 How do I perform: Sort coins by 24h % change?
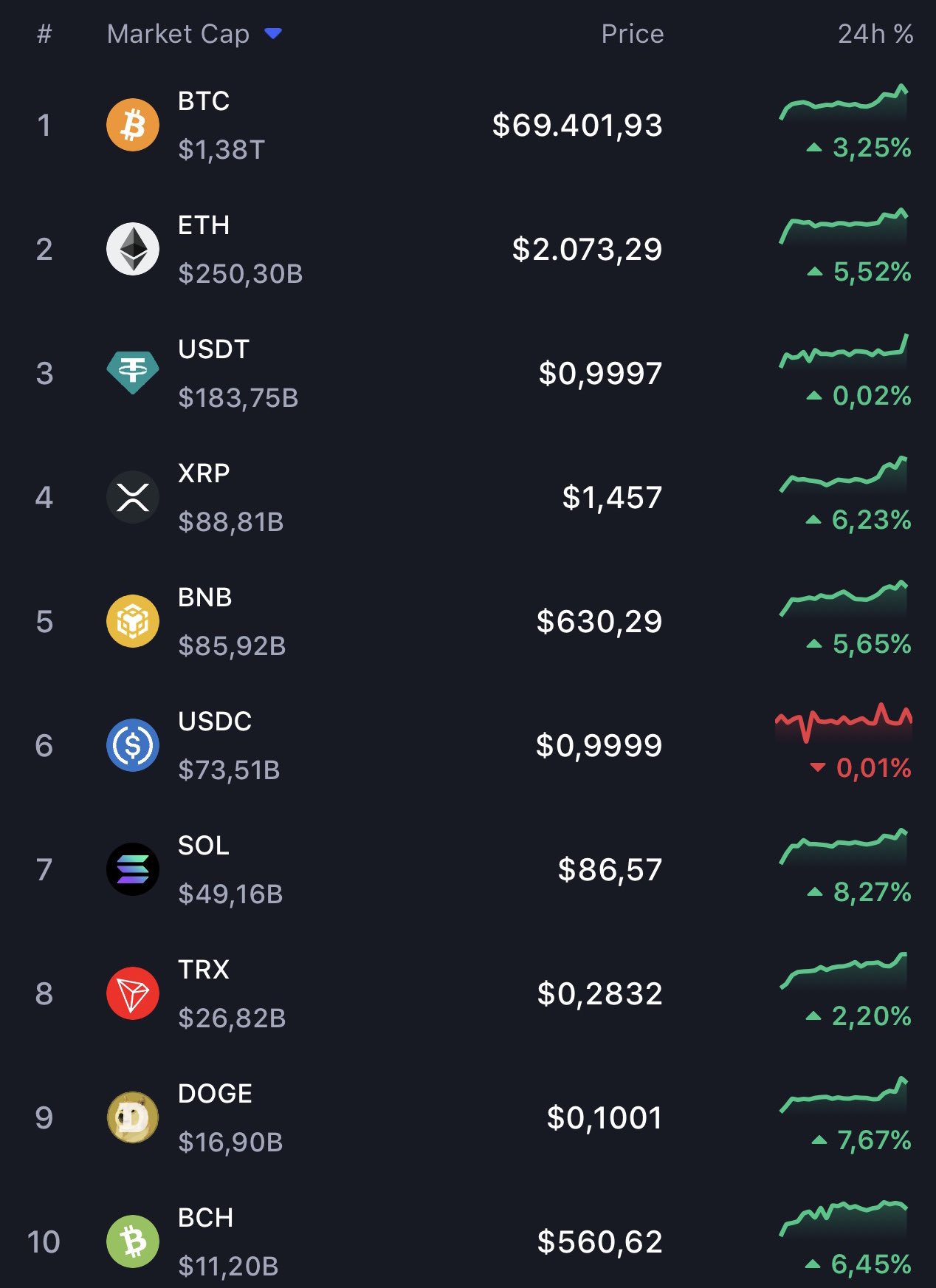tap(875, 34)
